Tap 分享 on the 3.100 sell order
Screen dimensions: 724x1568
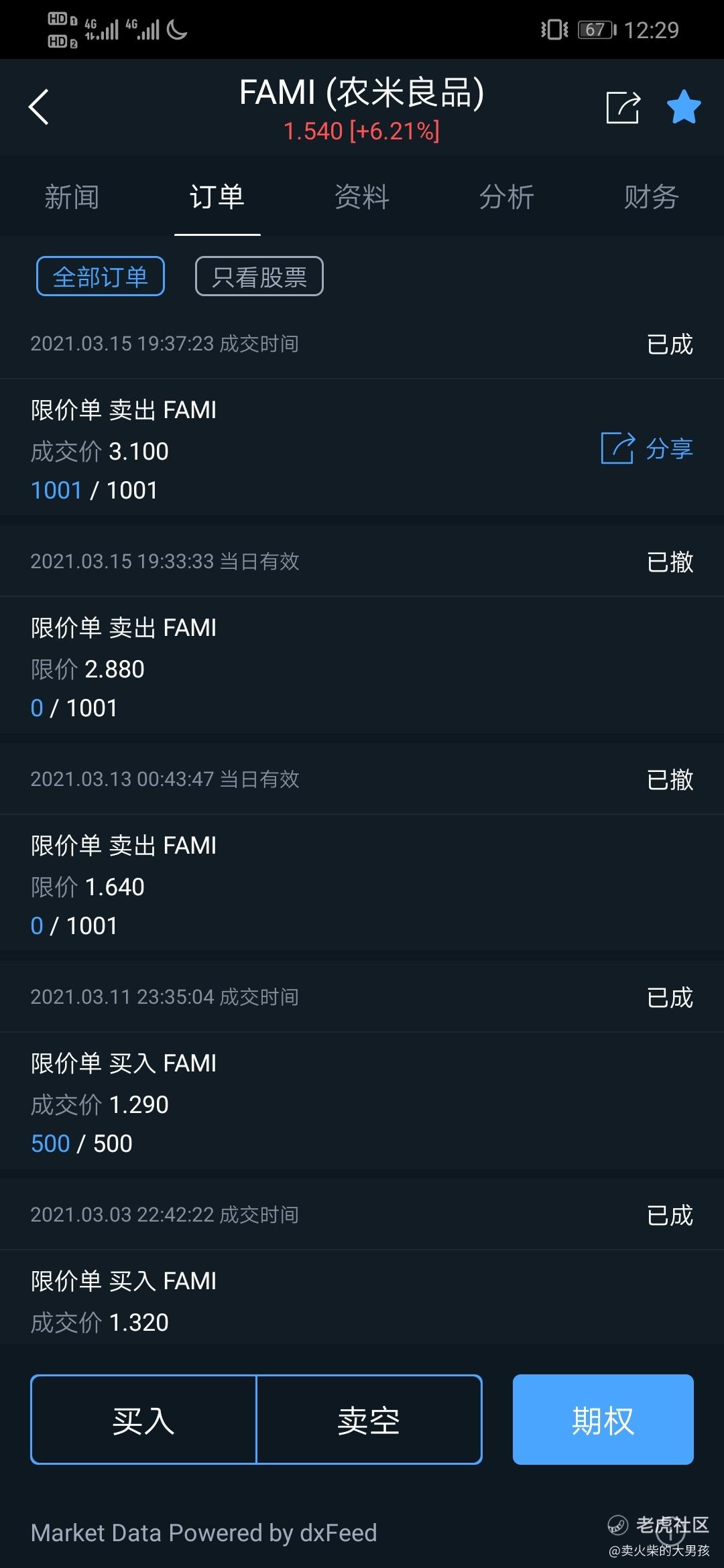coord(647,448)
